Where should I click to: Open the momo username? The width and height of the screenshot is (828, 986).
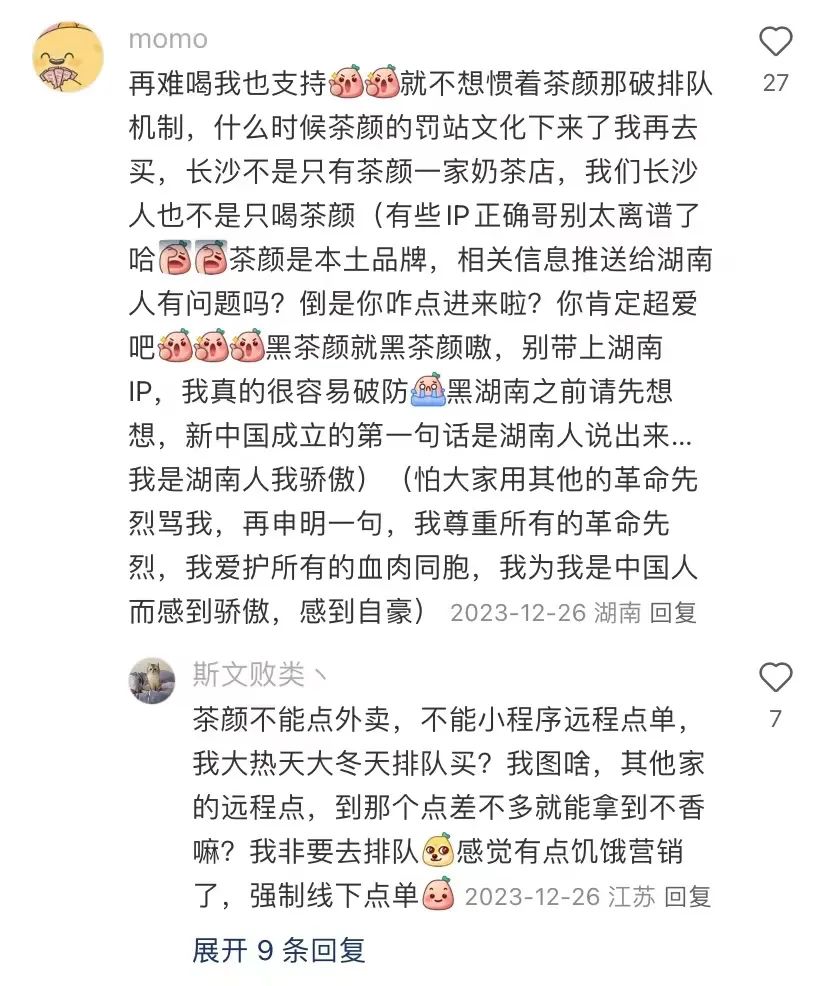pyautogui.click(x=167, y=39)
